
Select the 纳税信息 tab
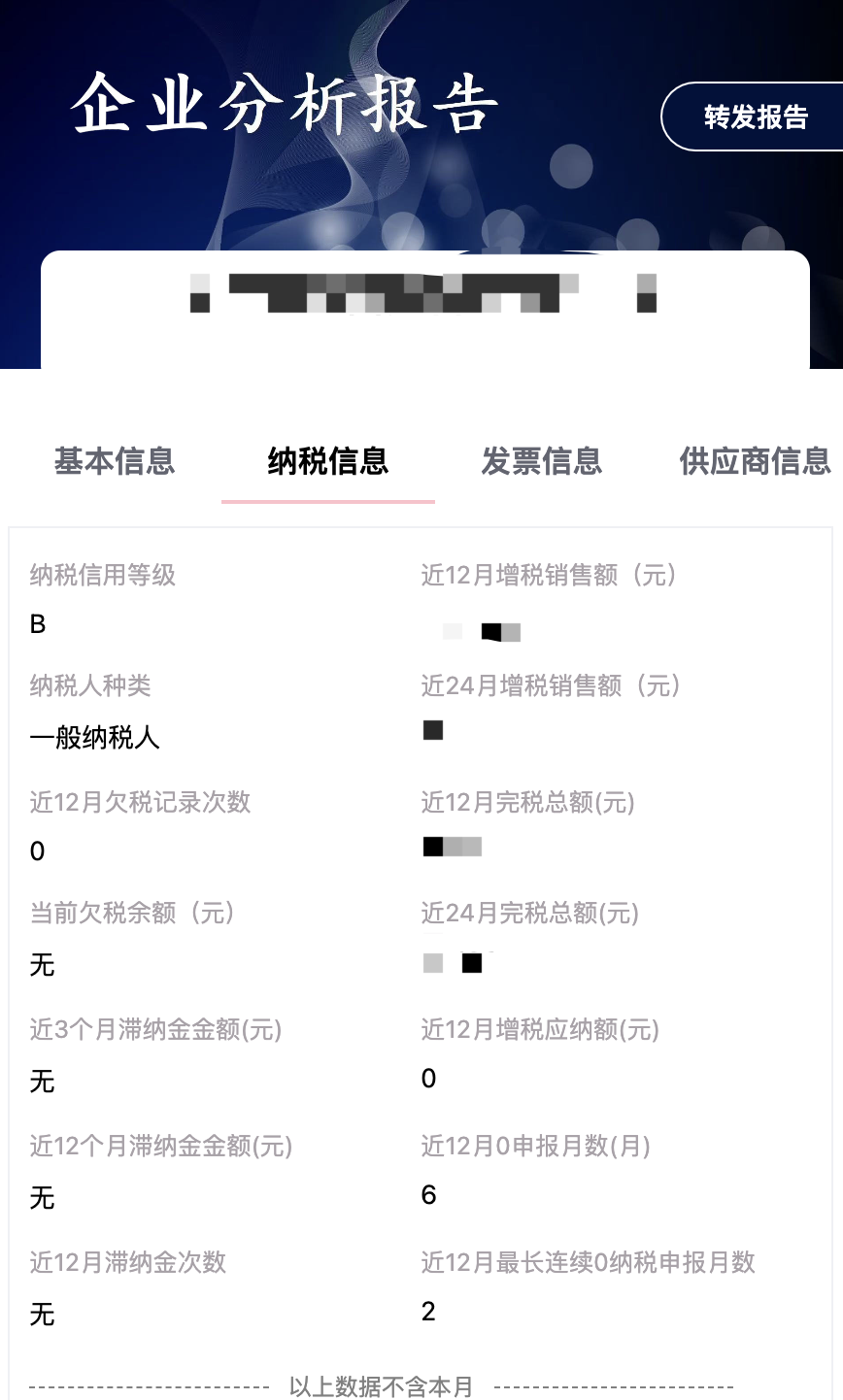328,461
